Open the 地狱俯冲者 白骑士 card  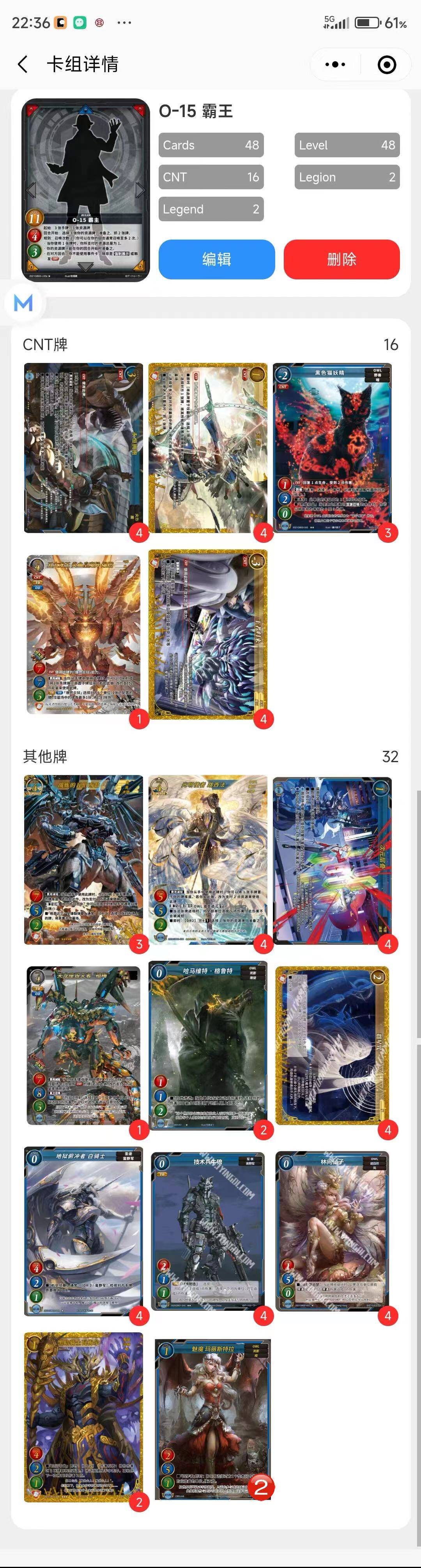click(83, 1231)
